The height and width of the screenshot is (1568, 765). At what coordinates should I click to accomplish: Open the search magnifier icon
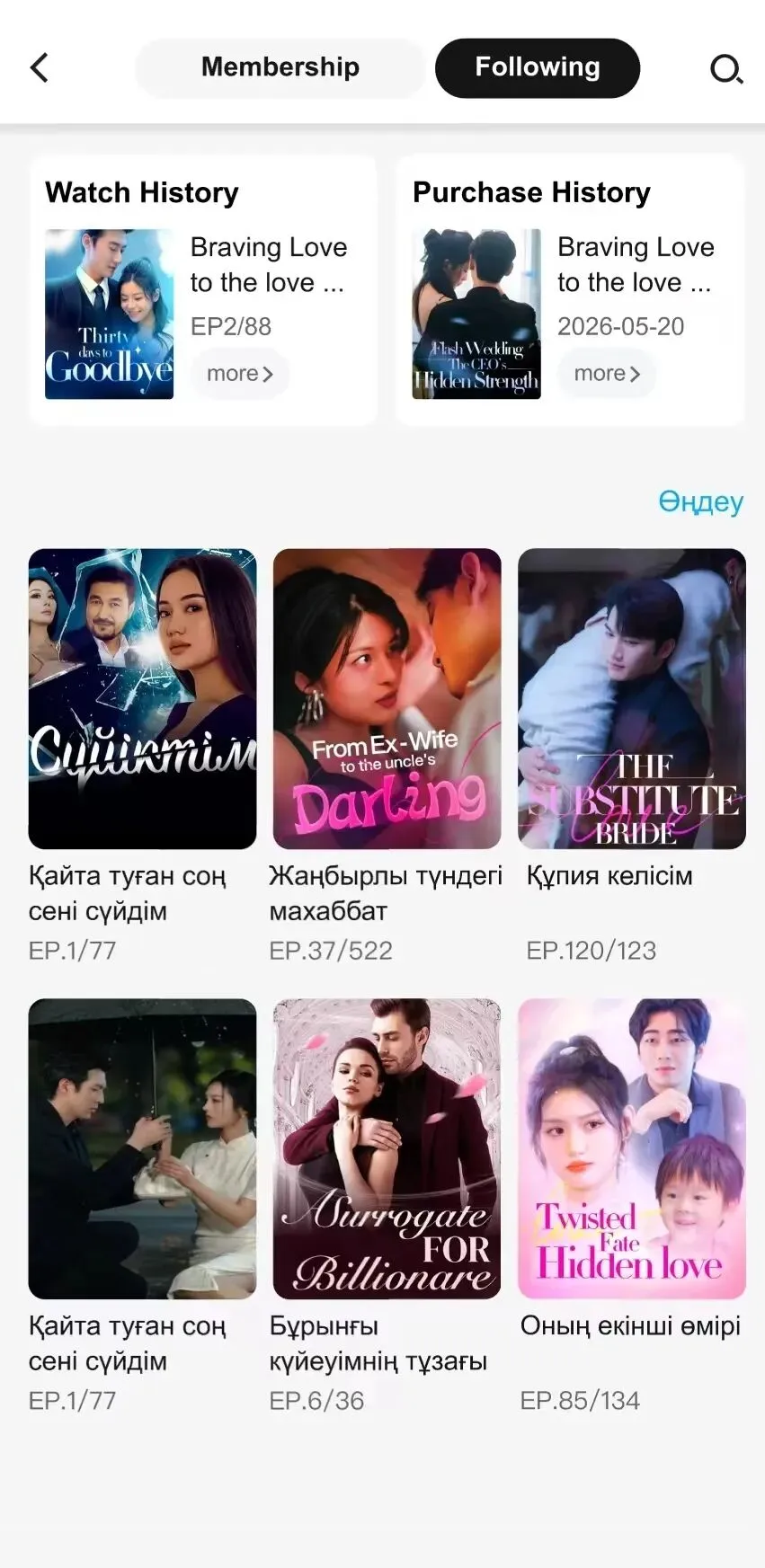pos(725,69)
